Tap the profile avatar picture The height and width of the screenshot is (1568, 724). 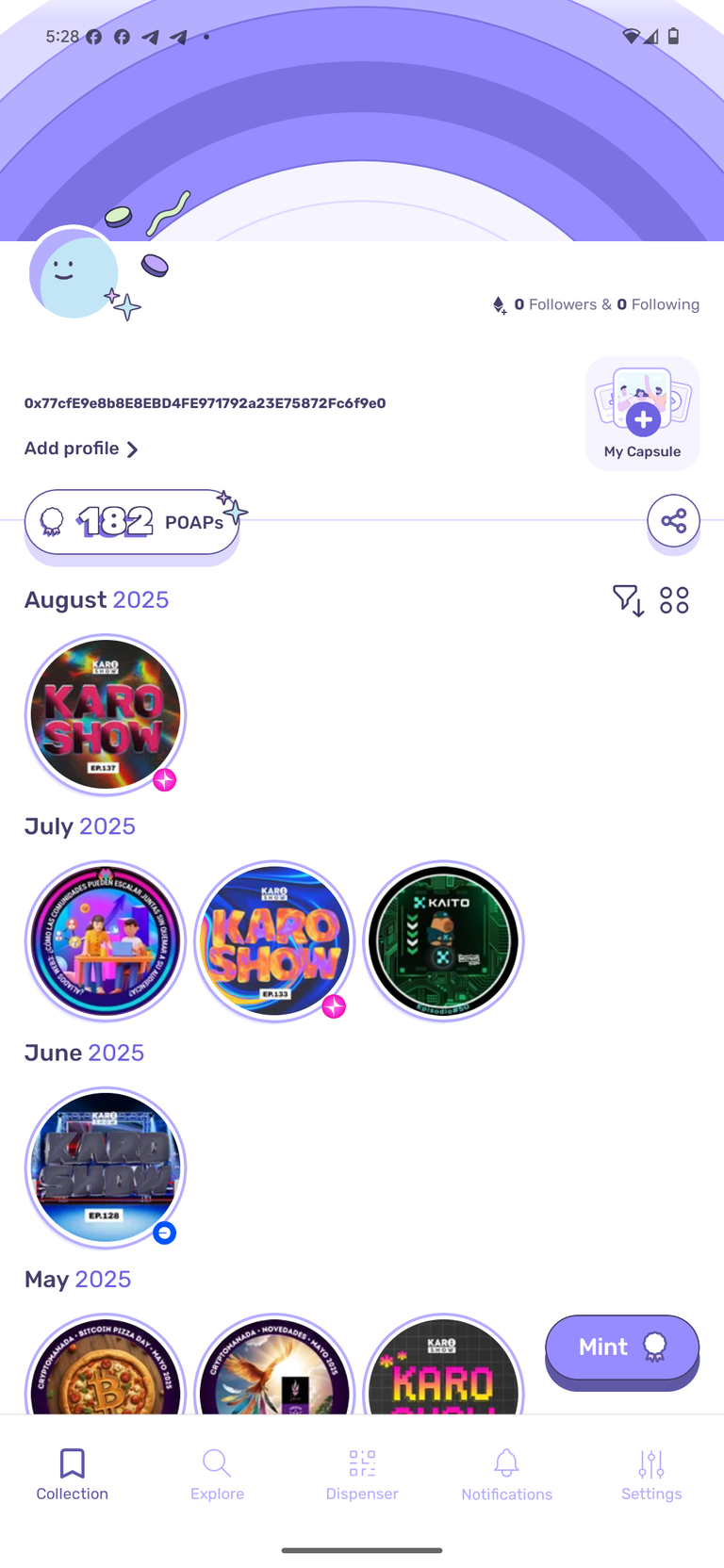point(74,274)
